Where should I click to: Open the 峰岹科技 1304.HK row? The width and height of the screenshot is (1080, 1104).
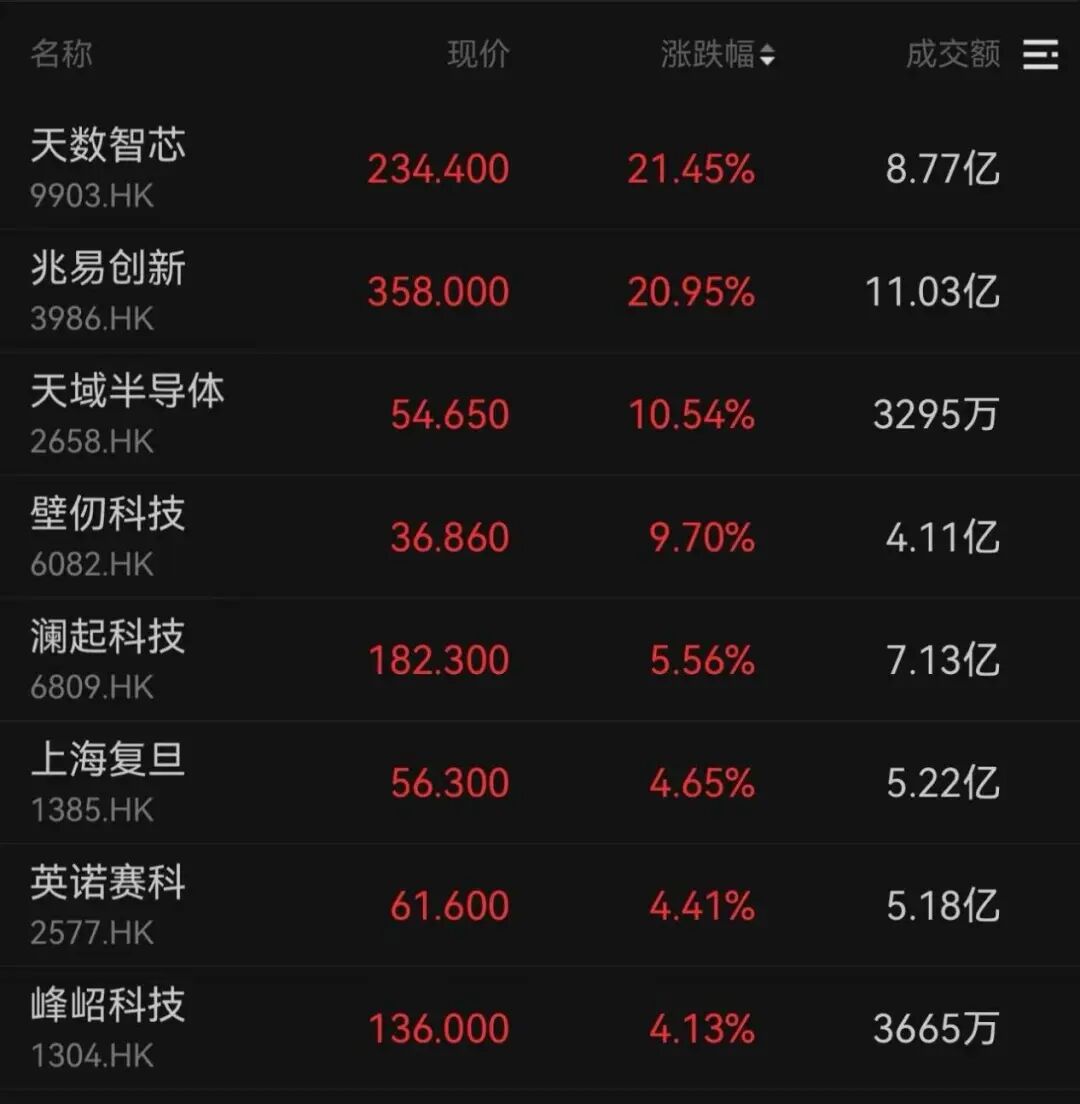tap(108, 1027)
